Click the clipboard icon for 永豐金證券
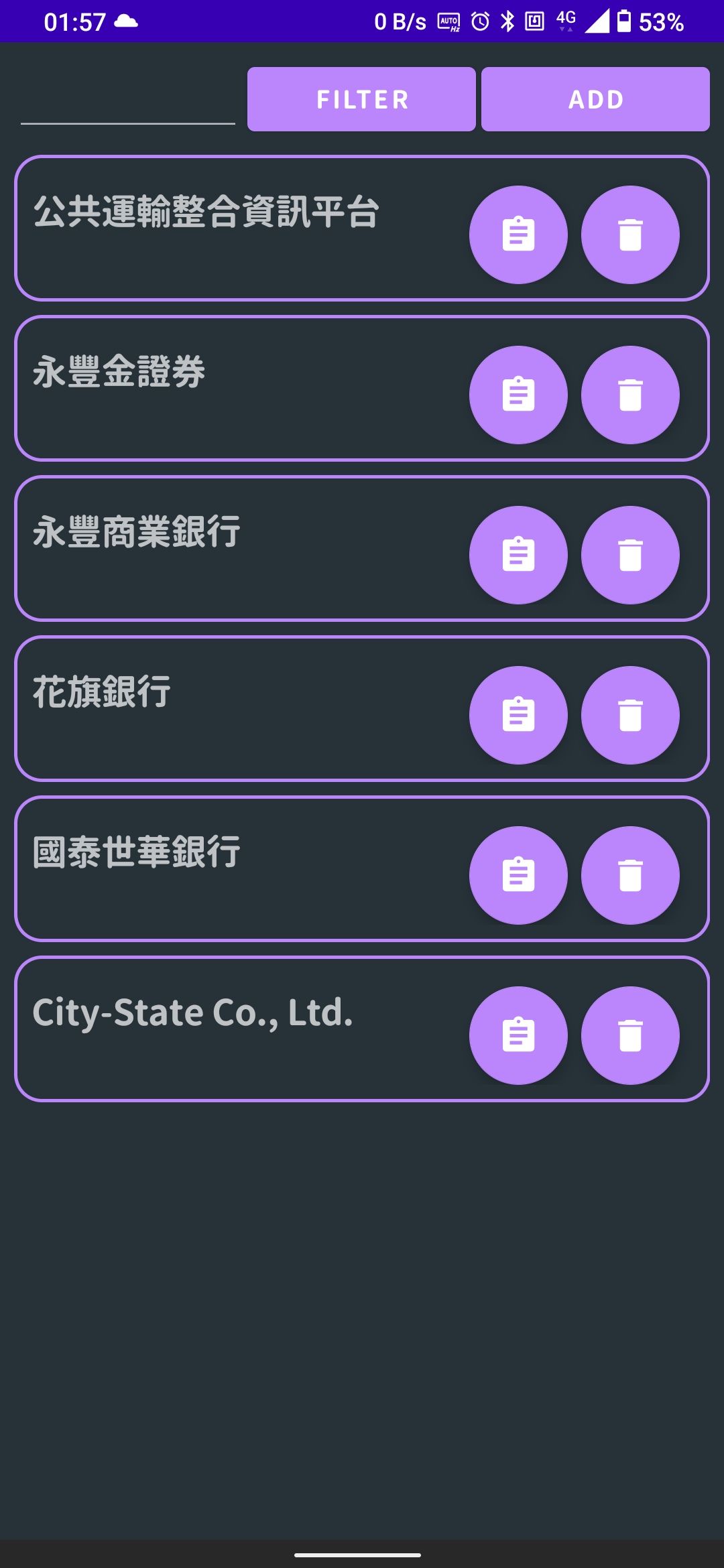Screen dimensions: 724x1568 click(520, 395)
